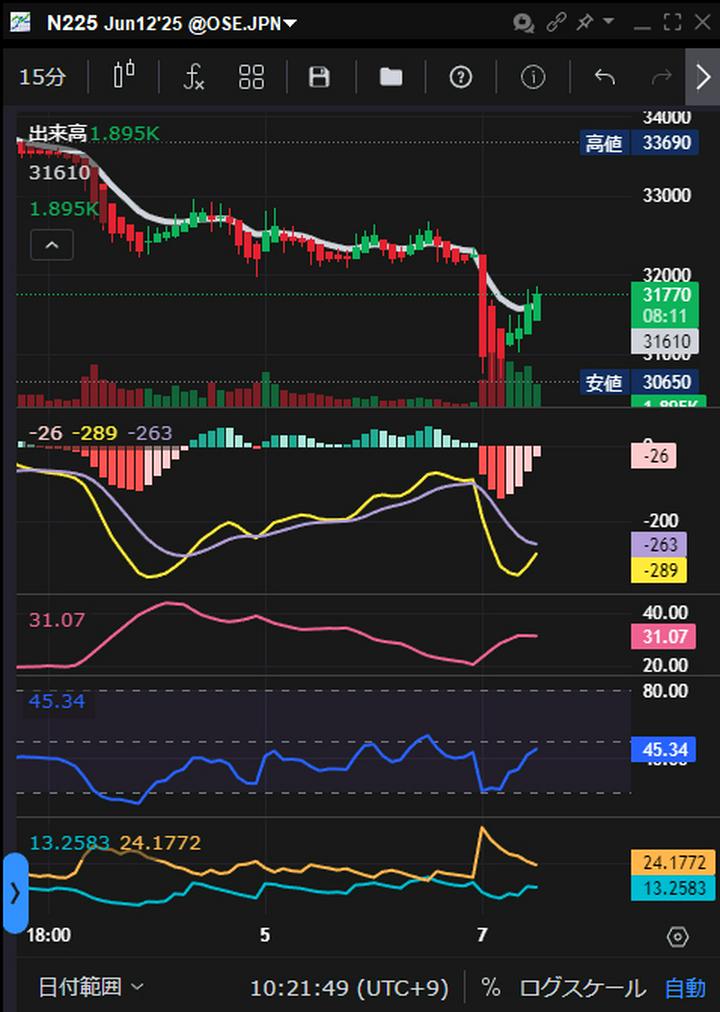Open help via the question mark icon

460,76
